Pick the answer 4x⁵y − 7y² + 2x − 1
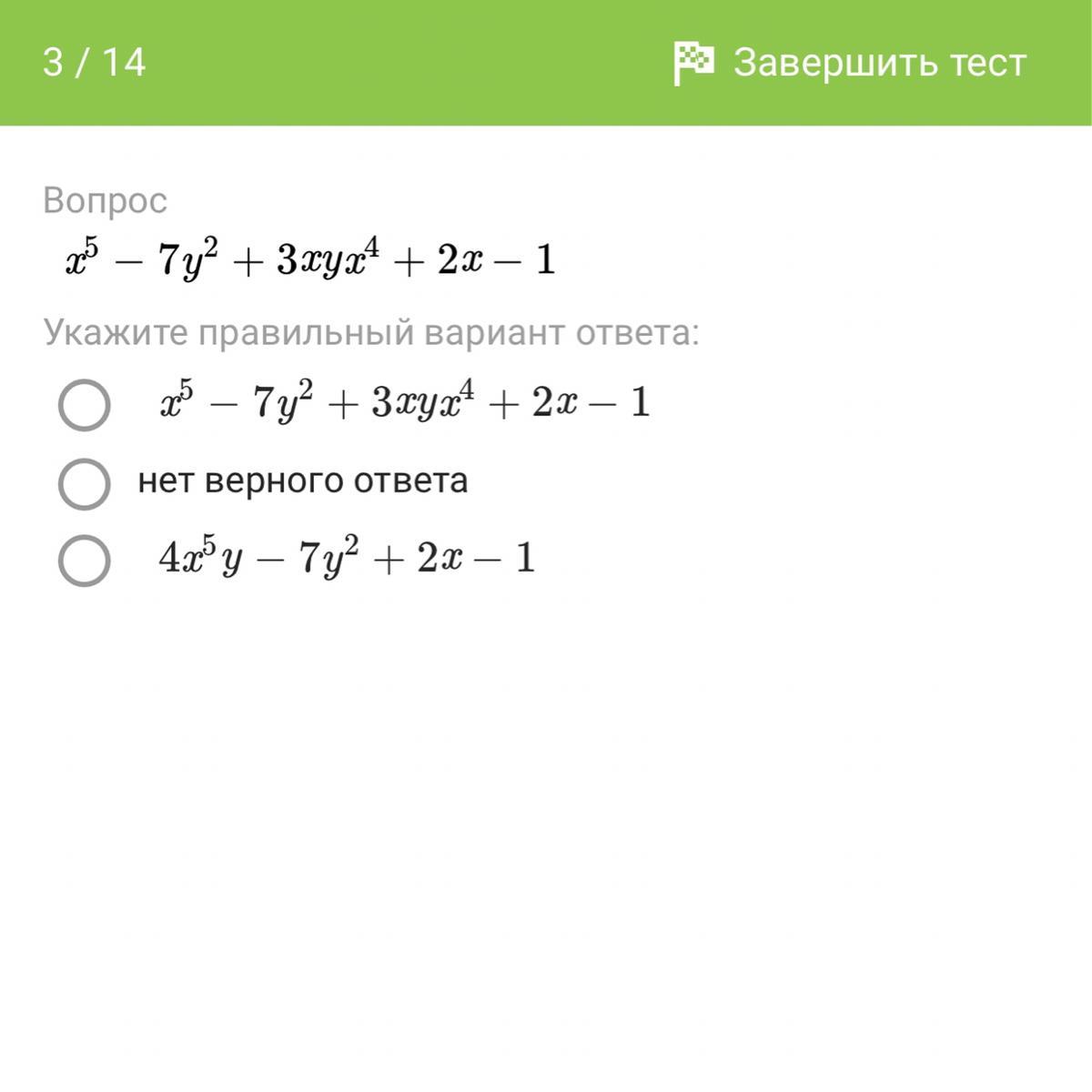 pos(85,560)
